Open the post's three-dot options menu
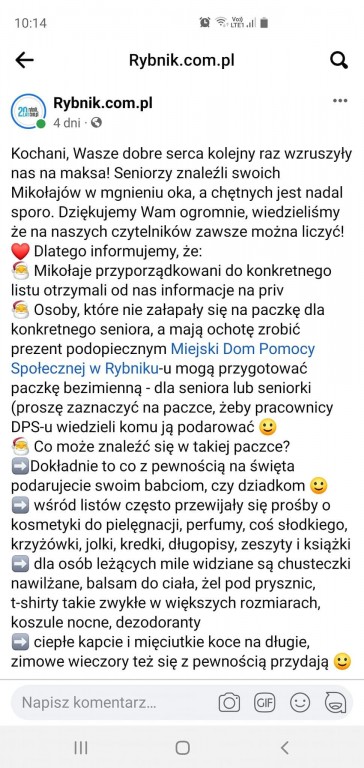 click(x=340, y=101)
